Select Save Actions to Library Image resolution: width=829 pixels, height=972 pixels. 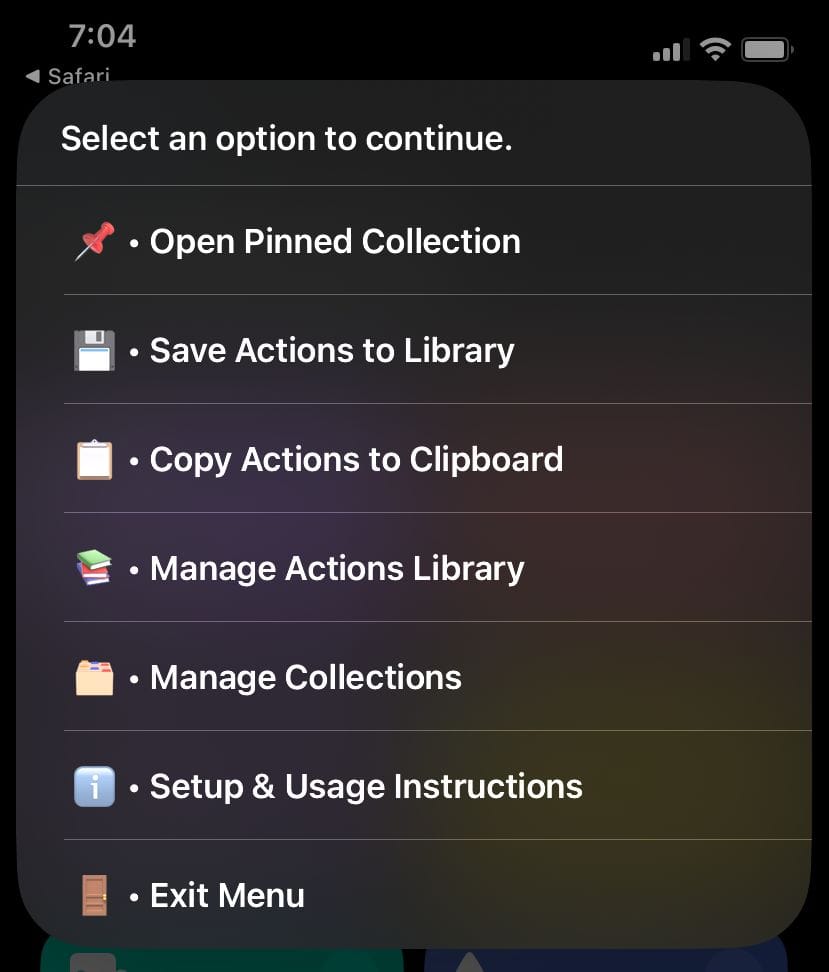[x=331, y=351]
